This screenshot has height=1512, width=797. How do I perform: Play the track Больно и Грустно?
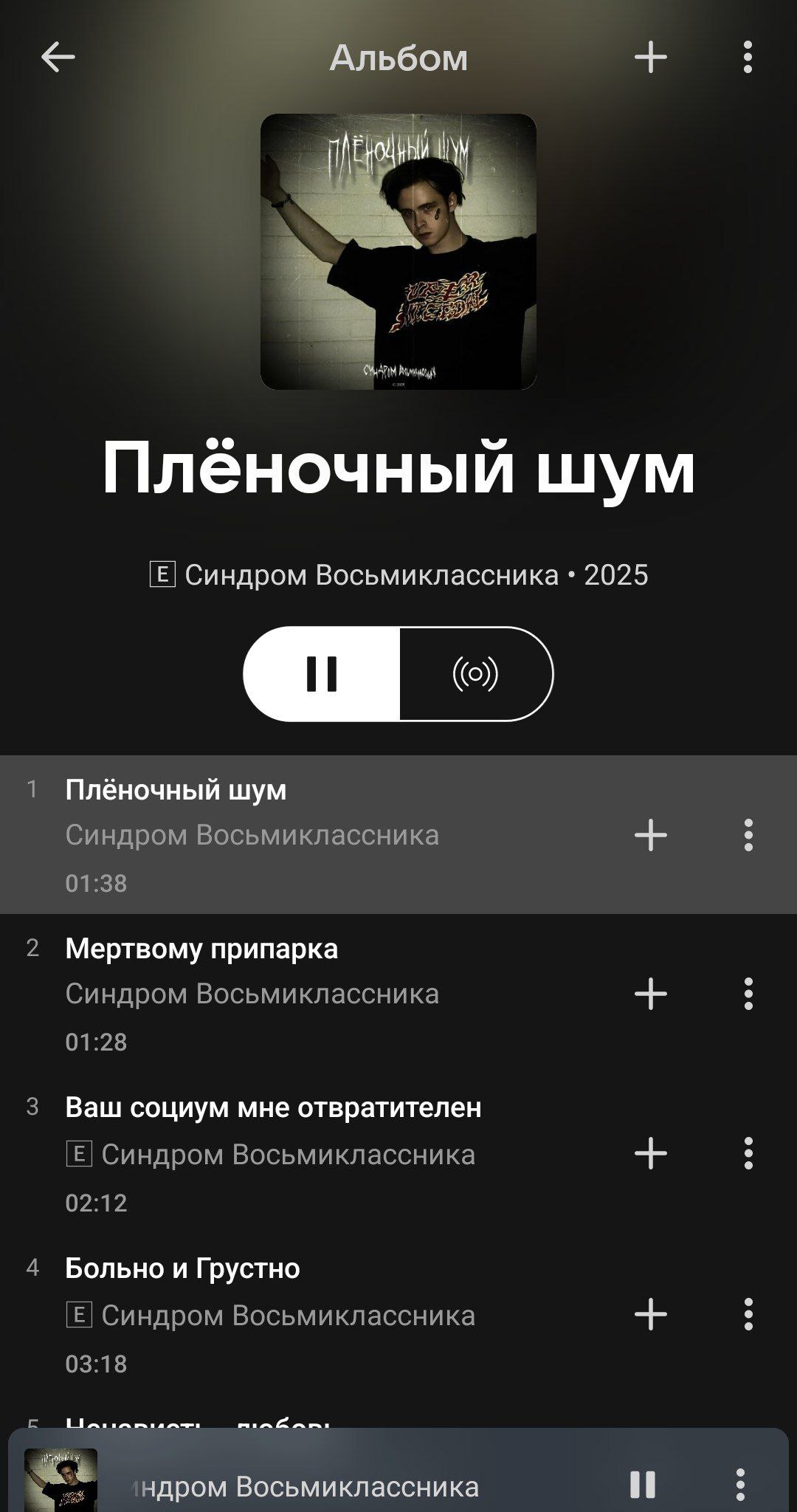coord(310,1314)
